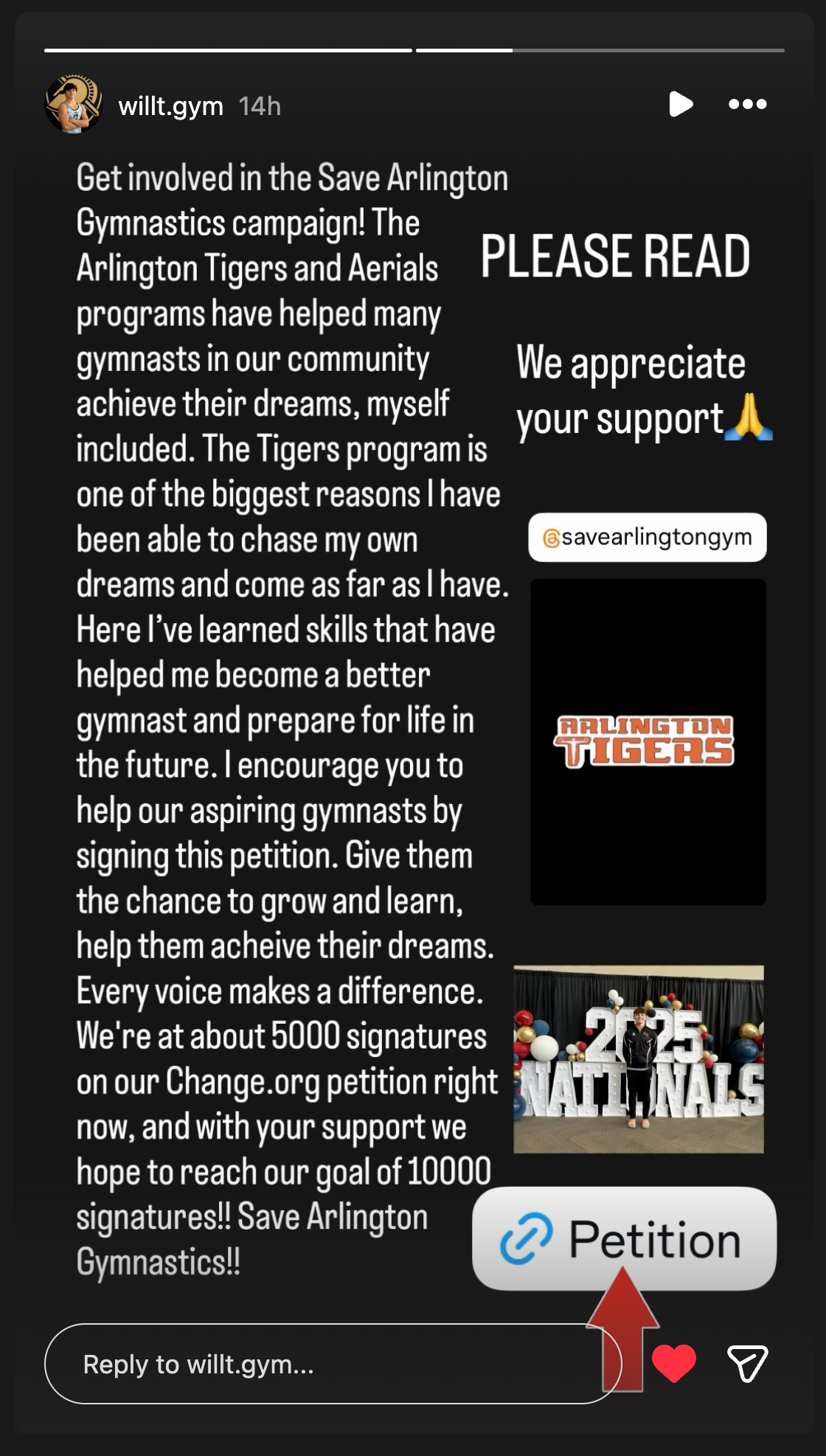Viewport: 826px width, 1456px height.
Task: Open the Arlington Tigers shared post
Action: 648,741
